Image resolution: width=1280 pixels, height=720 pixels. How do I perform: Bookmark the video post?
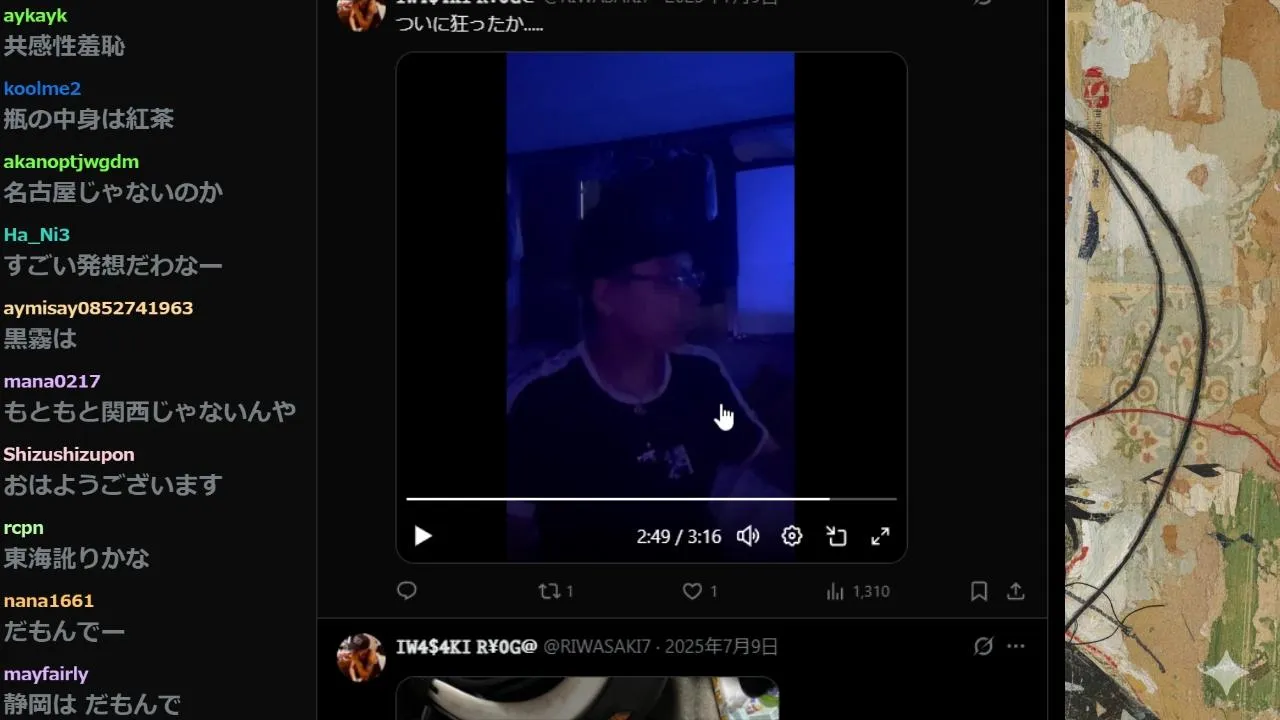(979, 591)
